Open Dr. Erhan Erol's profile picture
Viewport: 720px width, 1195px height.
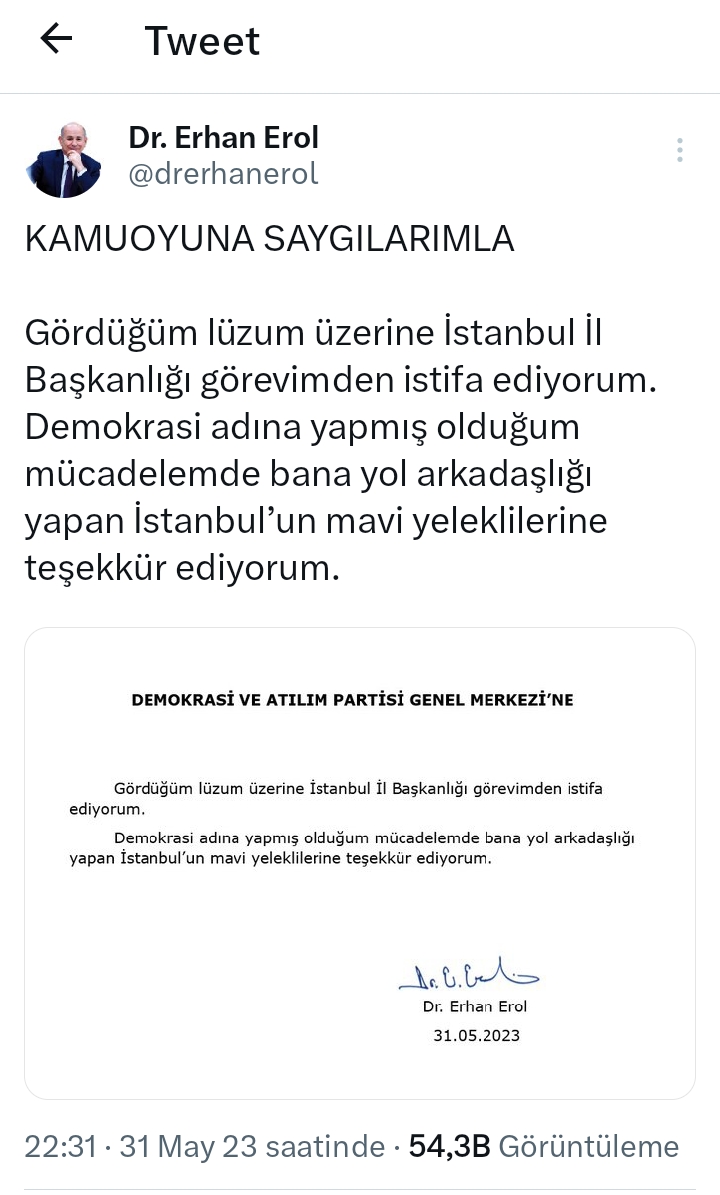click(64, 160)
